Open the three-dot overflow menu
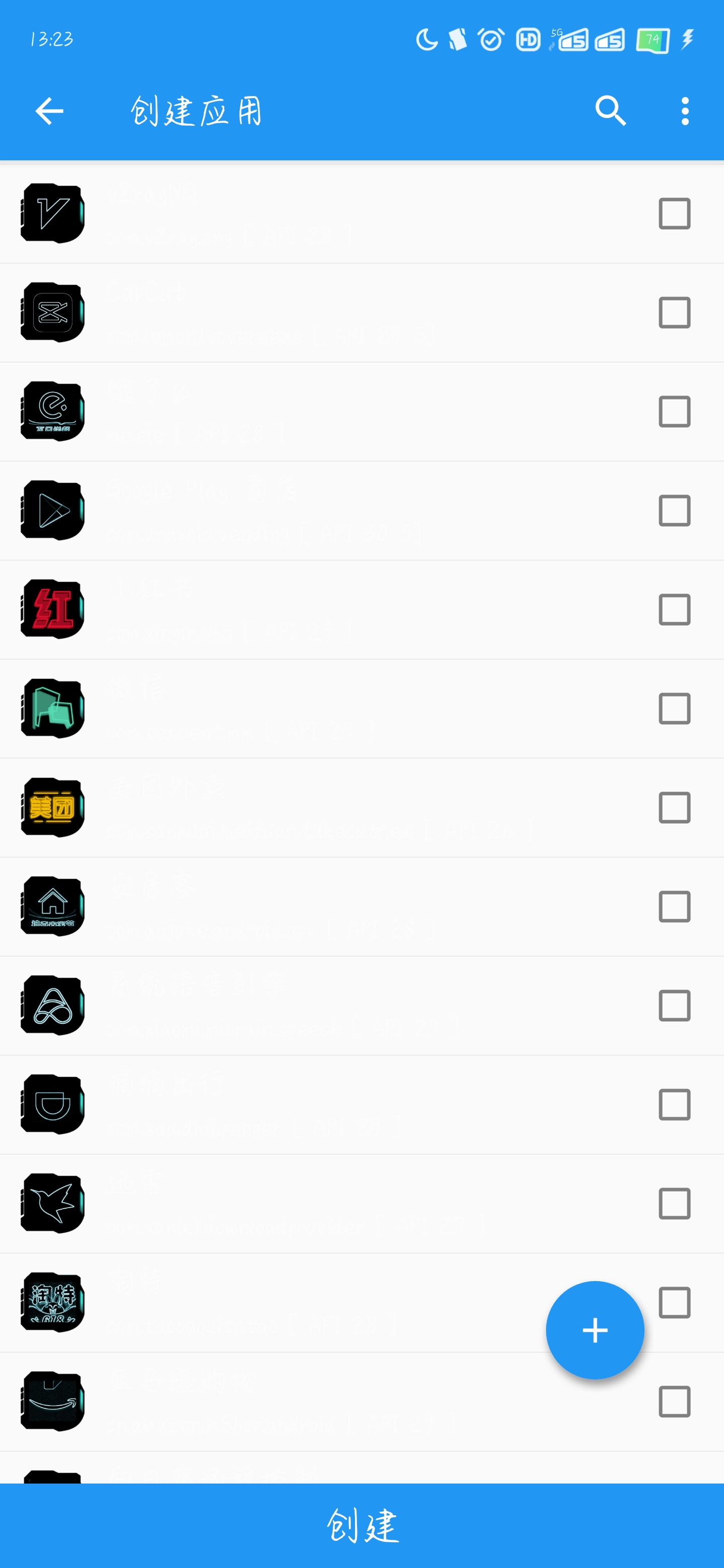The image size is (724, 1568). pyautogui.click(x=685, y=111)
